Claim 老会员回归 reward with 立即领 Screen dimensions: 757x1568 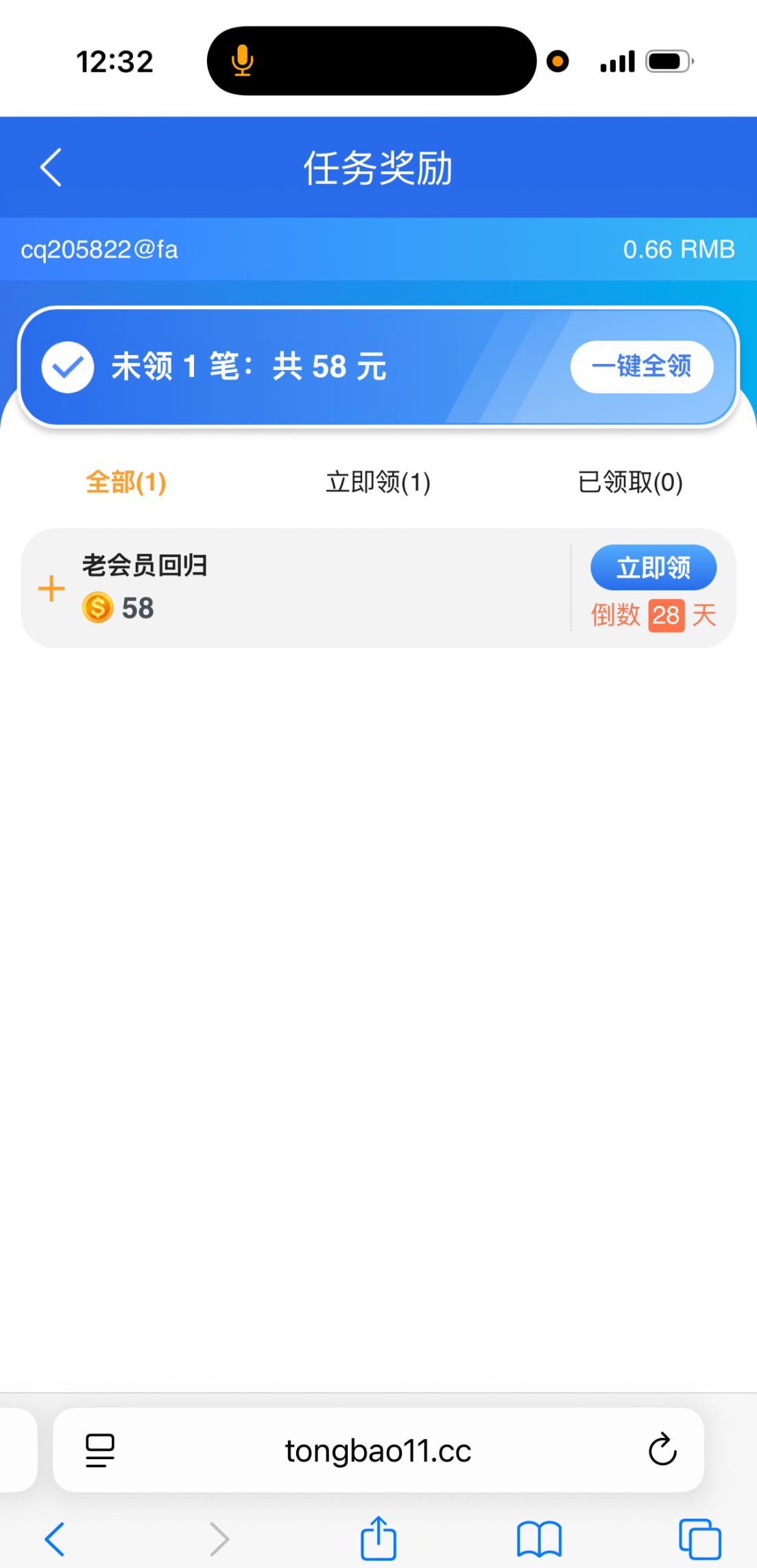pyautogui.click(x=653, y=567)
